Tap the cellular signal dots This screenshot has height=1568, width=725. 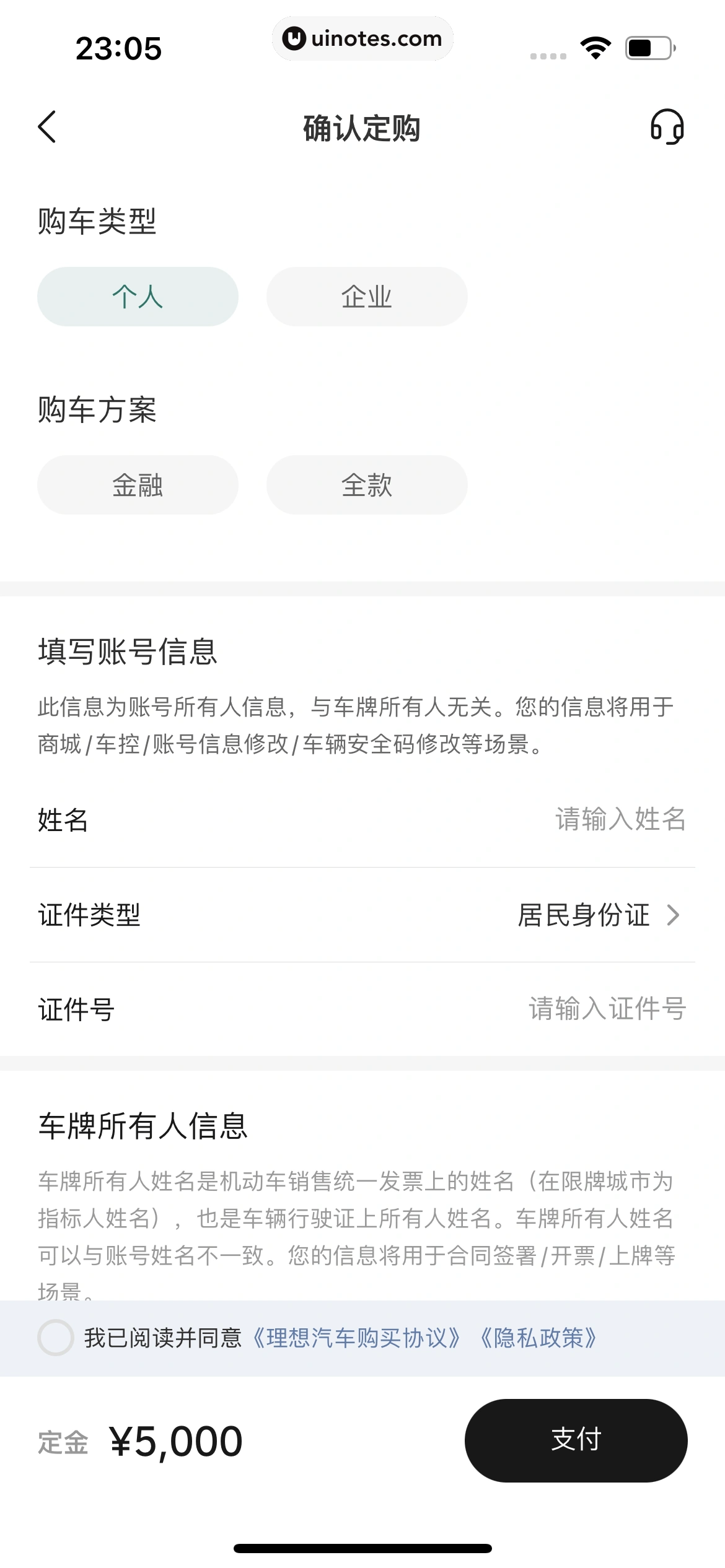547,54
